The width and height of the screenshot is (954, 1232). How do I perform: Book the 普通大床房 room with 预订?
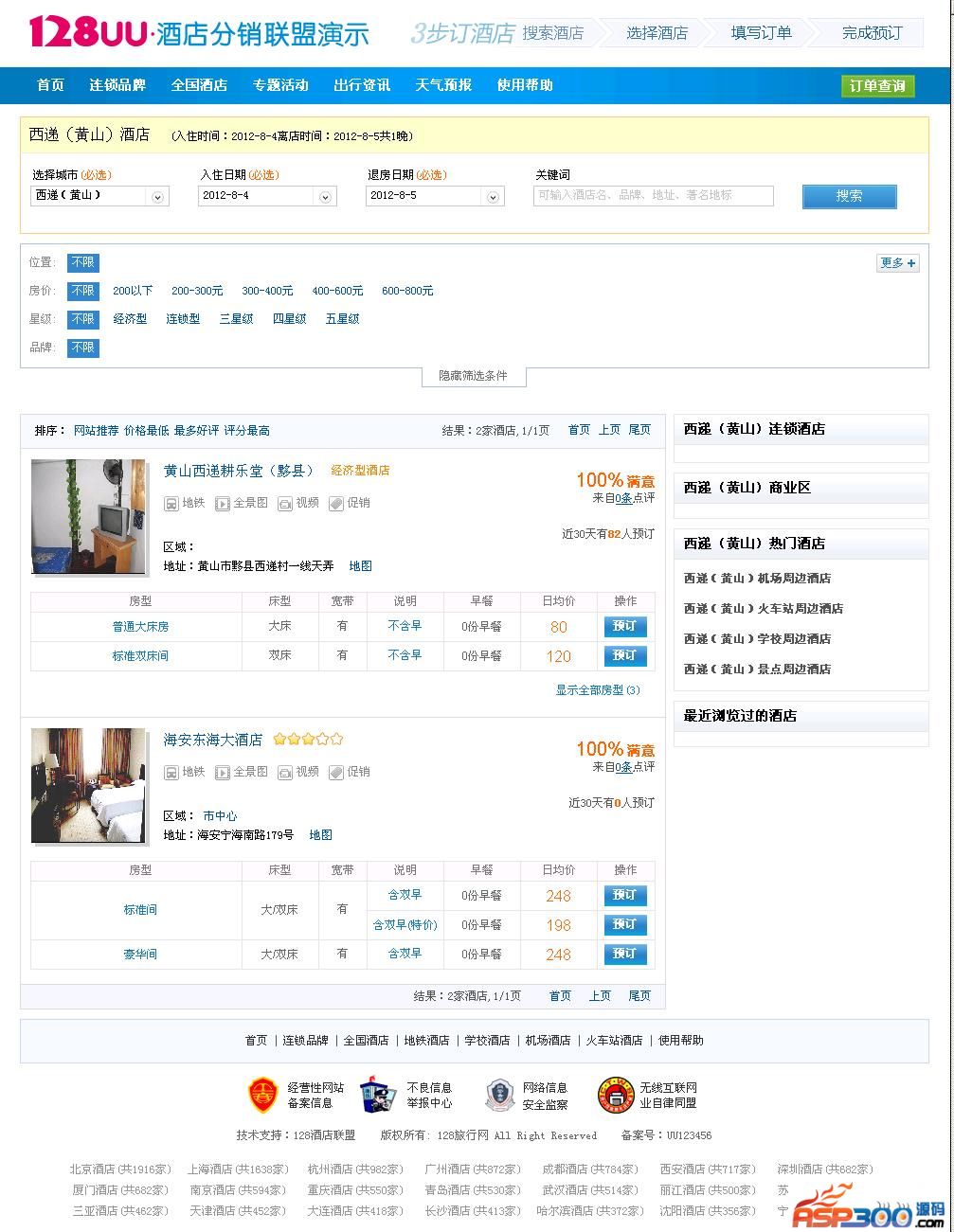tap(624, 626)
